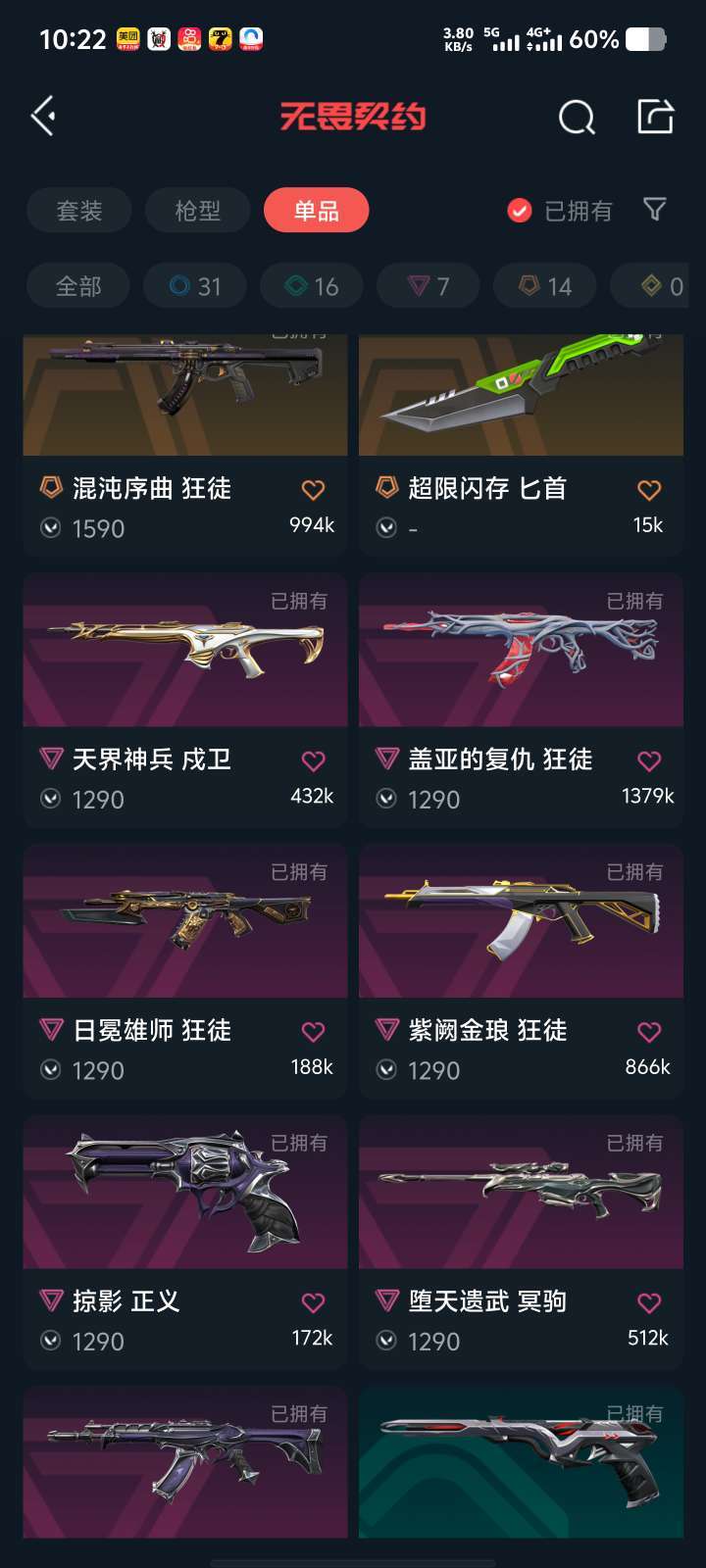Tap the search icon at top right
The image size is (706, 1568).
[x=577, y=117]
